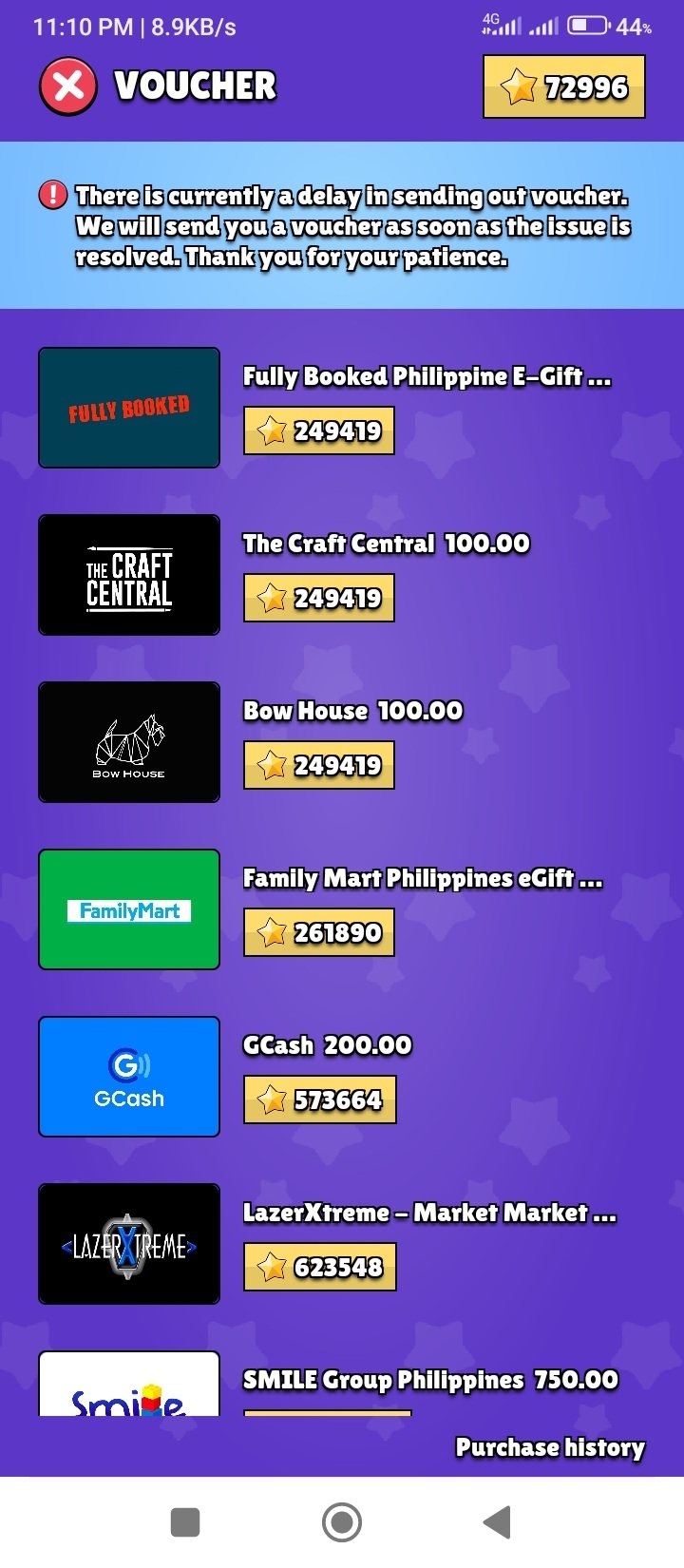Open the GCash voucher card
Screen dimensions: 684x1568
coord(129,1077)
